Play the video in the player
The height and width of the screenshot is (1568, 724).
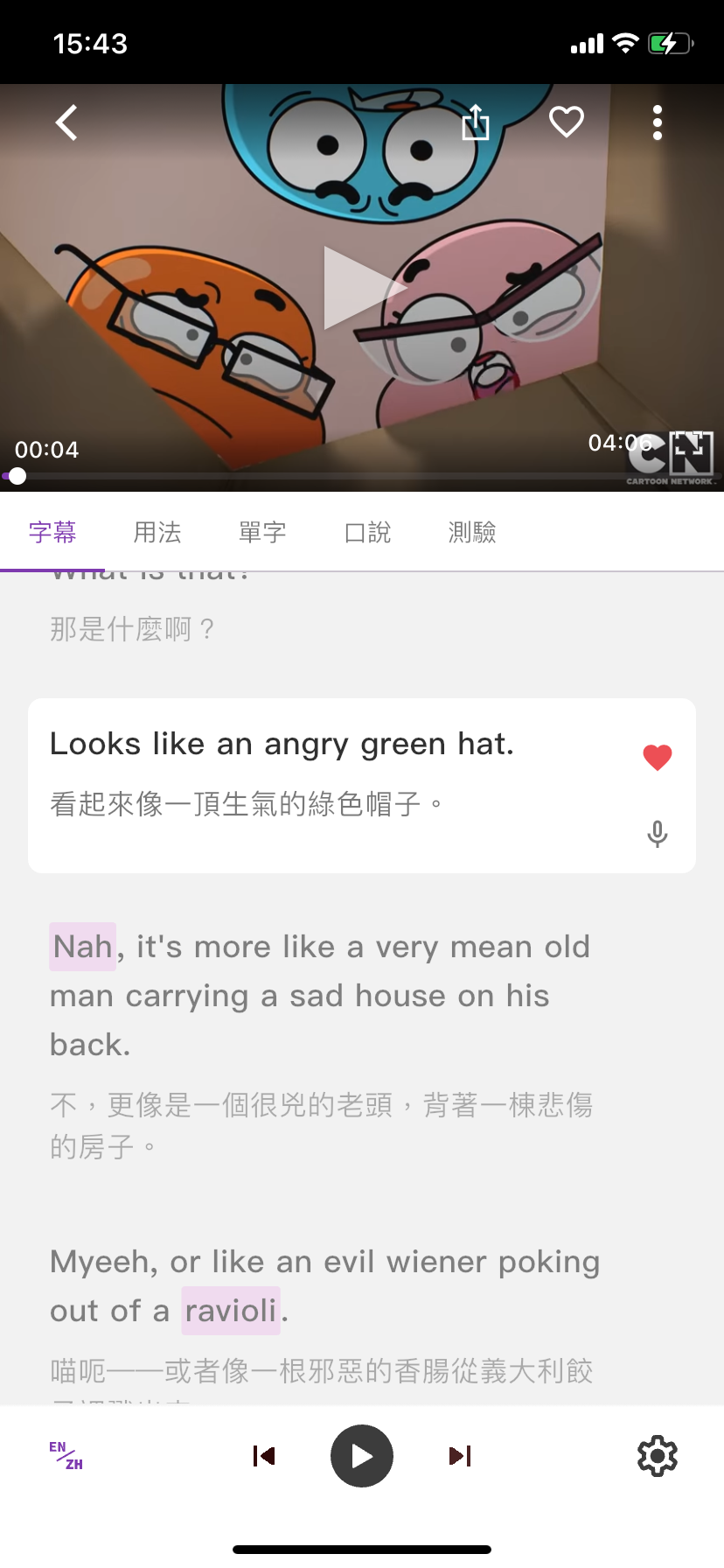pos(362,287)
